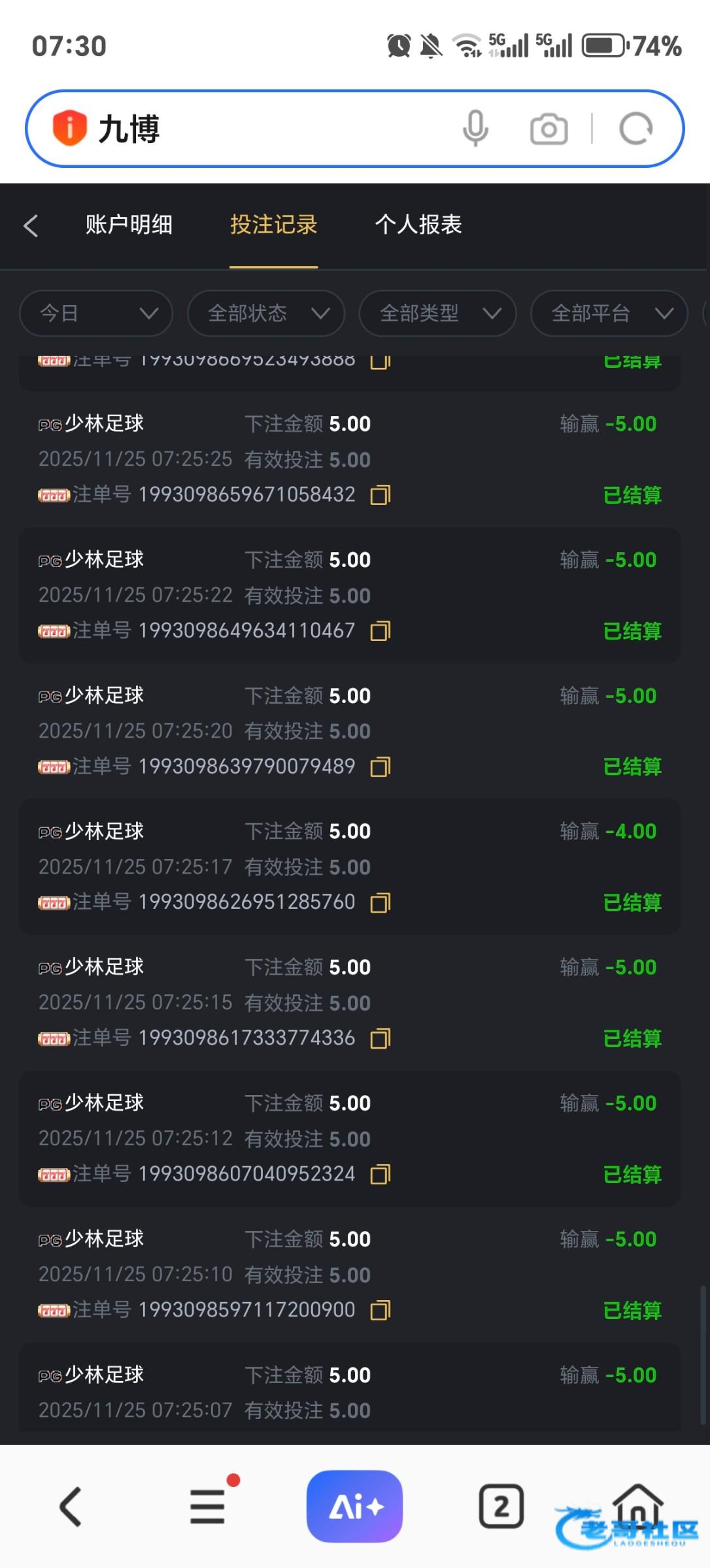This screenshot has width=710, height=1568.
Task: Switch to the 账户明细 tab
Action: point(129,225)
